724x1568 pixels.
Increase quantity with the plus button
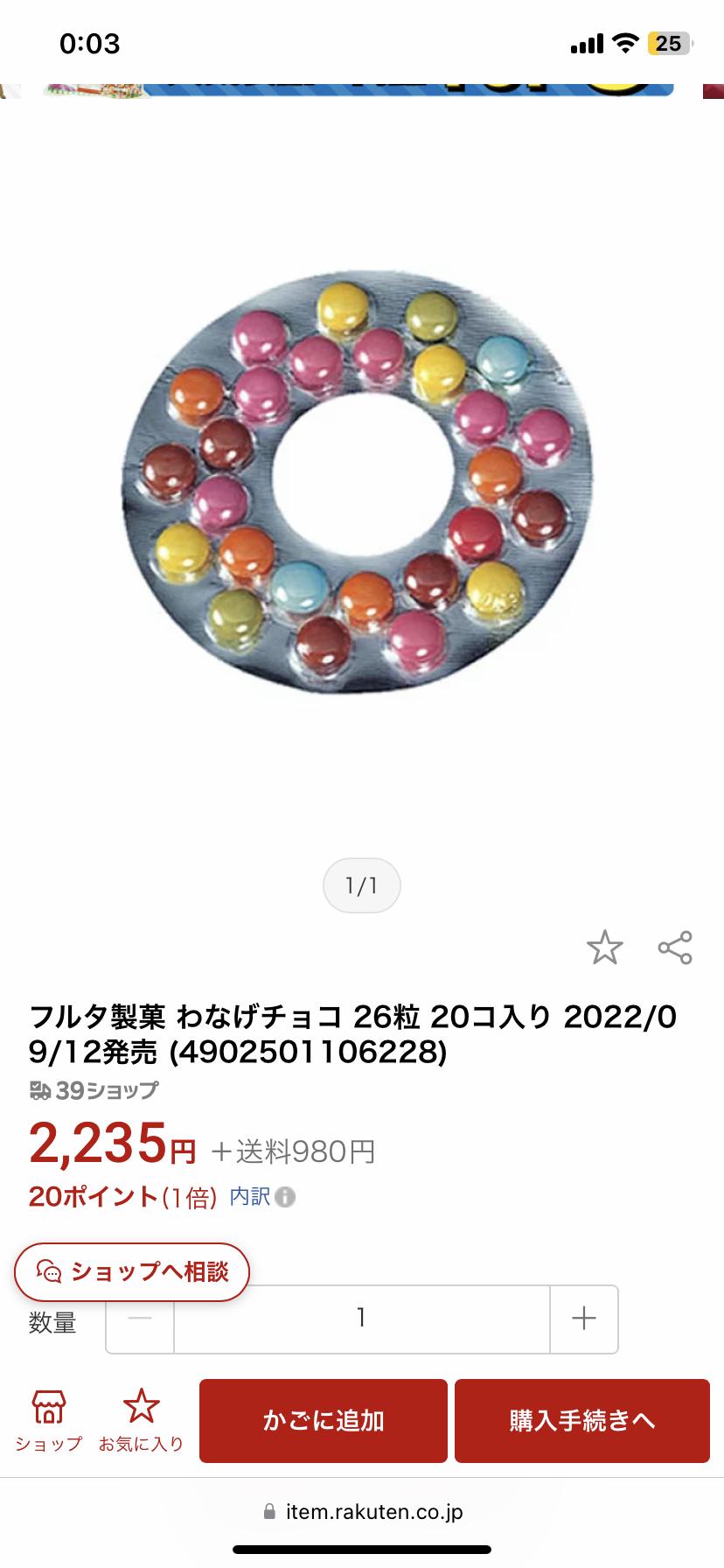point(583,1319)
